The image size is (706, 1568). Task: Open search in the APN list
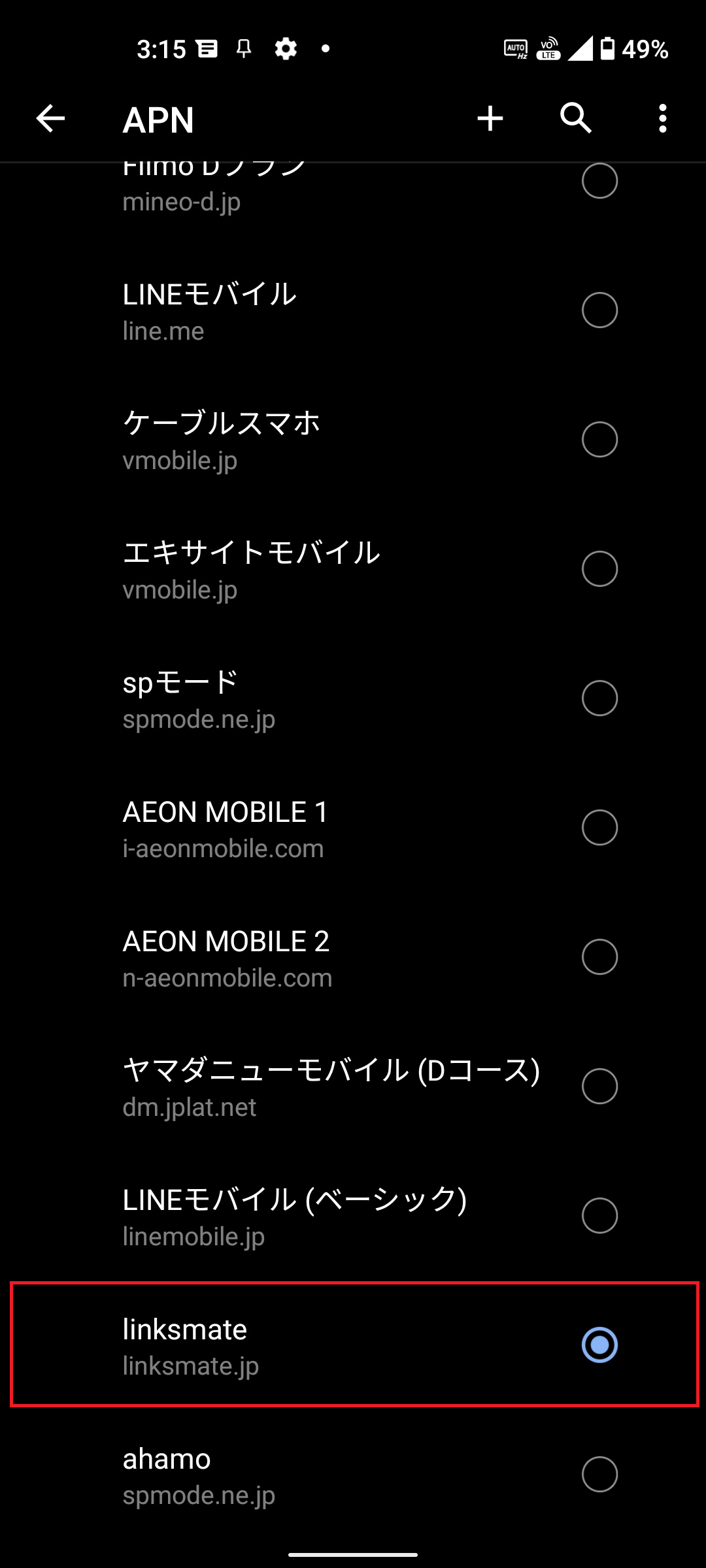[x=576, y=119]
